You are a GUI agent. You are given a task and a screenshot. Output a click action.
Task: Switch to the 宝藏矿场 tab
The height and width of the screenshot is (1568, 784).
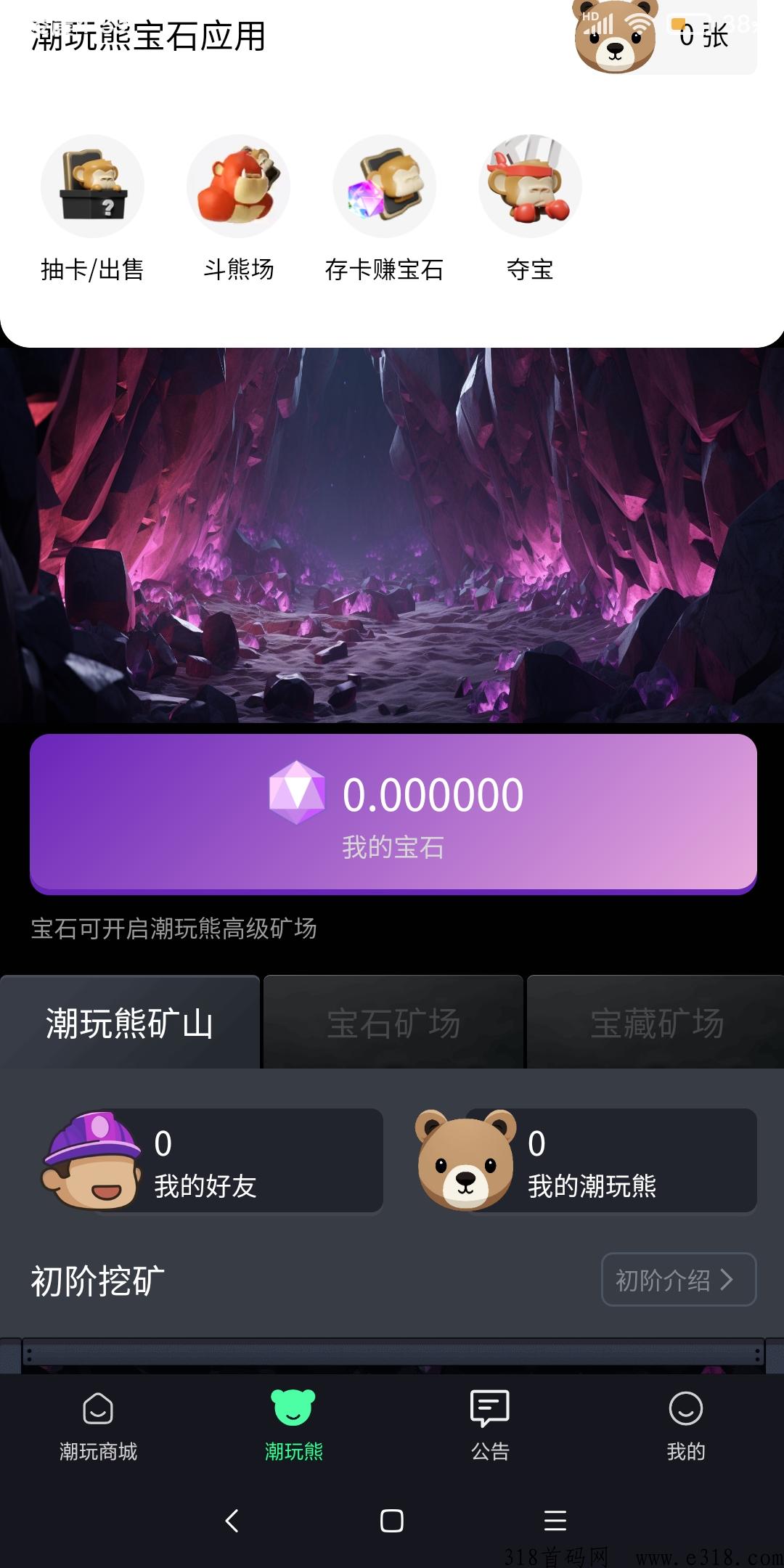pos(656,1023)
